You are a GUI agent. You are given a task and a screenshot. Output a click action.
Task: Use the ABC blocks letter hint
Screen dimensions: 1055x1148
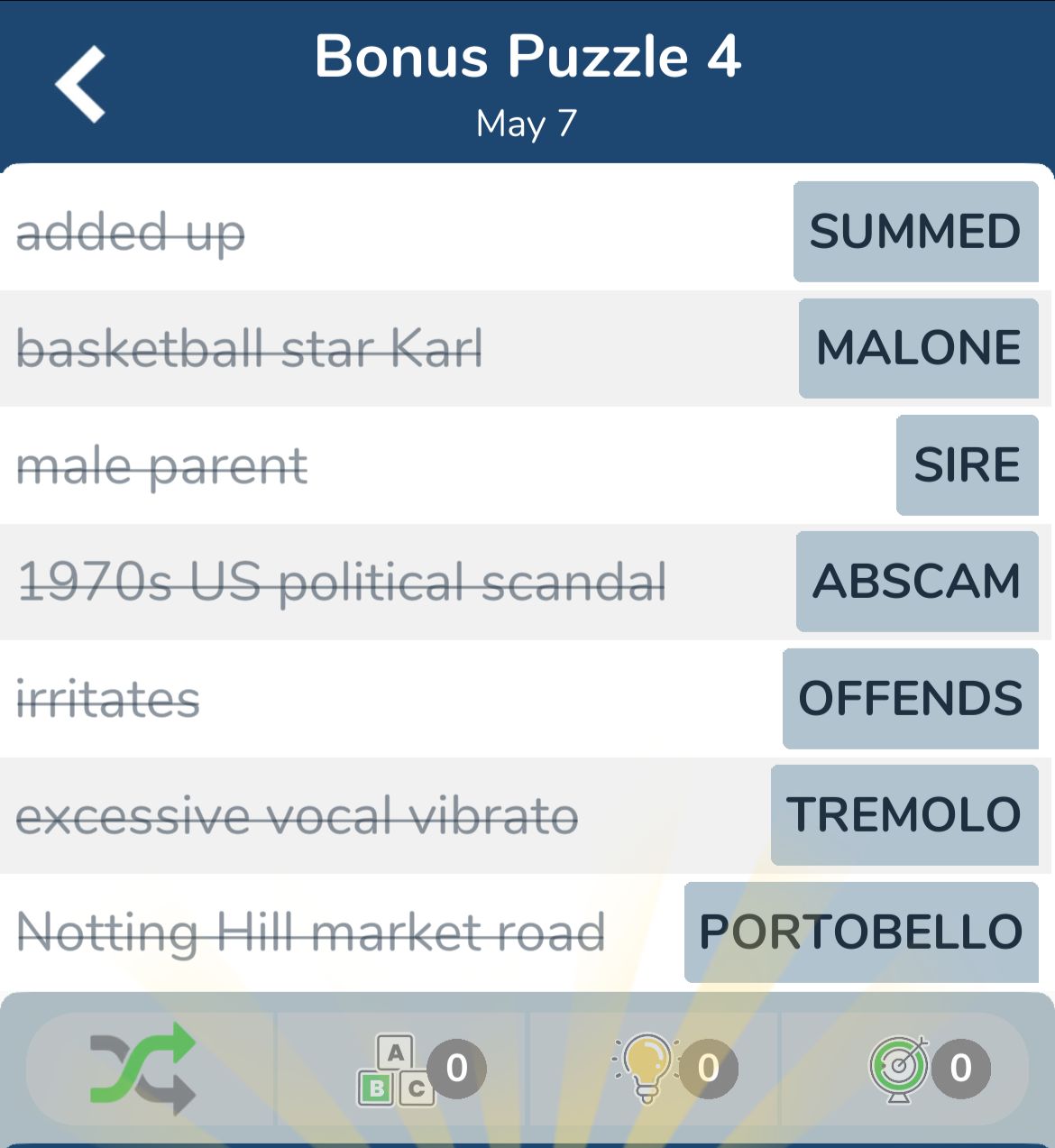pos(397,1070)
